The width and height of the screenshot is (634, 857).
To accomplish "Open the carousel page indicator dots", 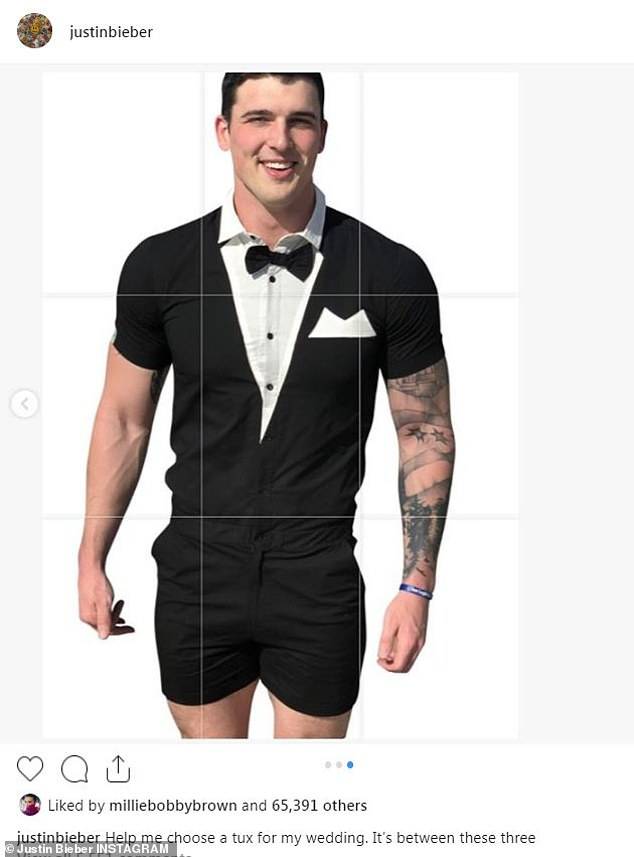I will tap(338, 765).
